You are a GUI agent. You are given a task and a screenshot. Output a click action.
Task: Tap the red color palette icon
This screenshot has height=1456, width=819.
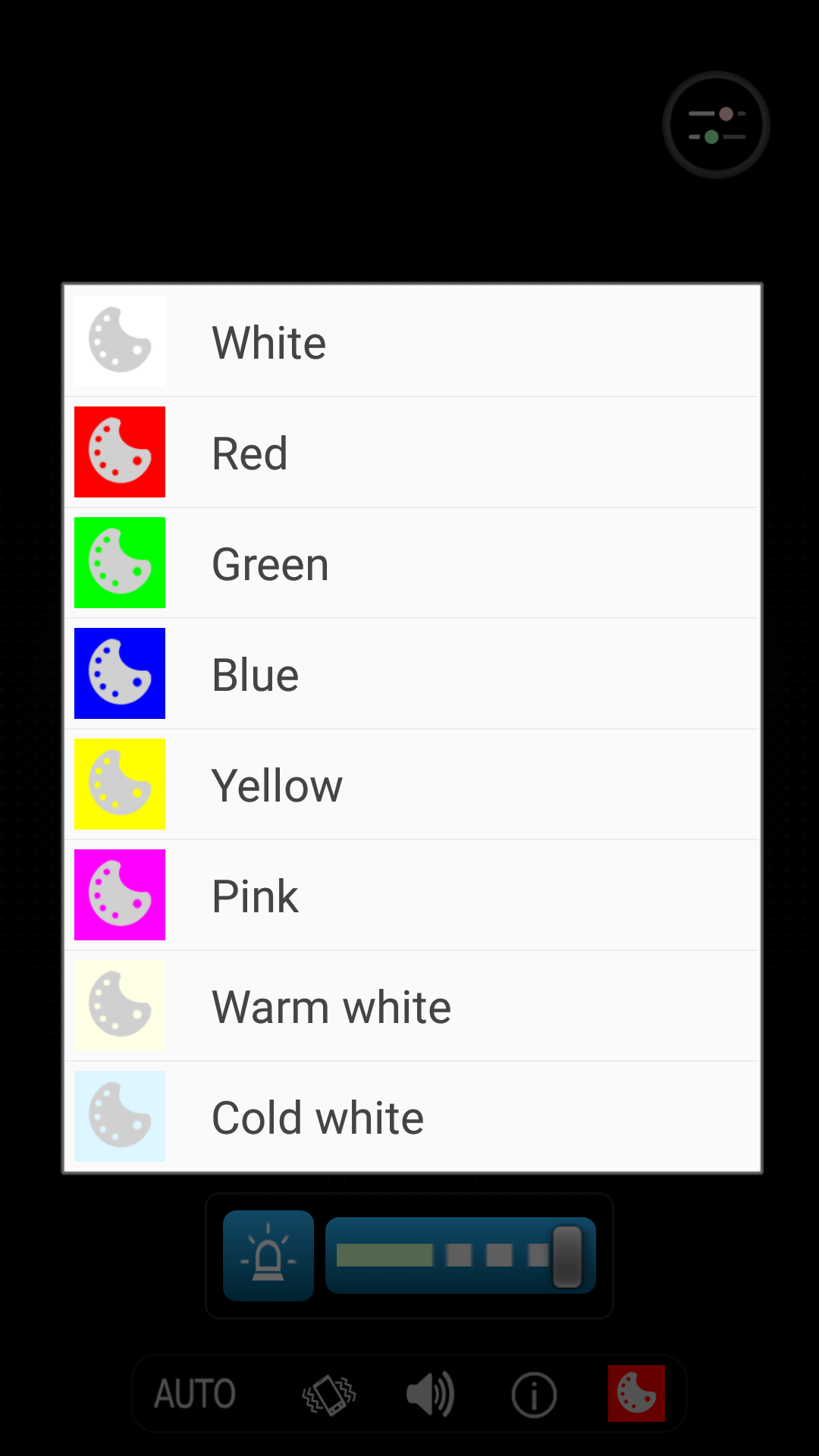point(636,1394)
